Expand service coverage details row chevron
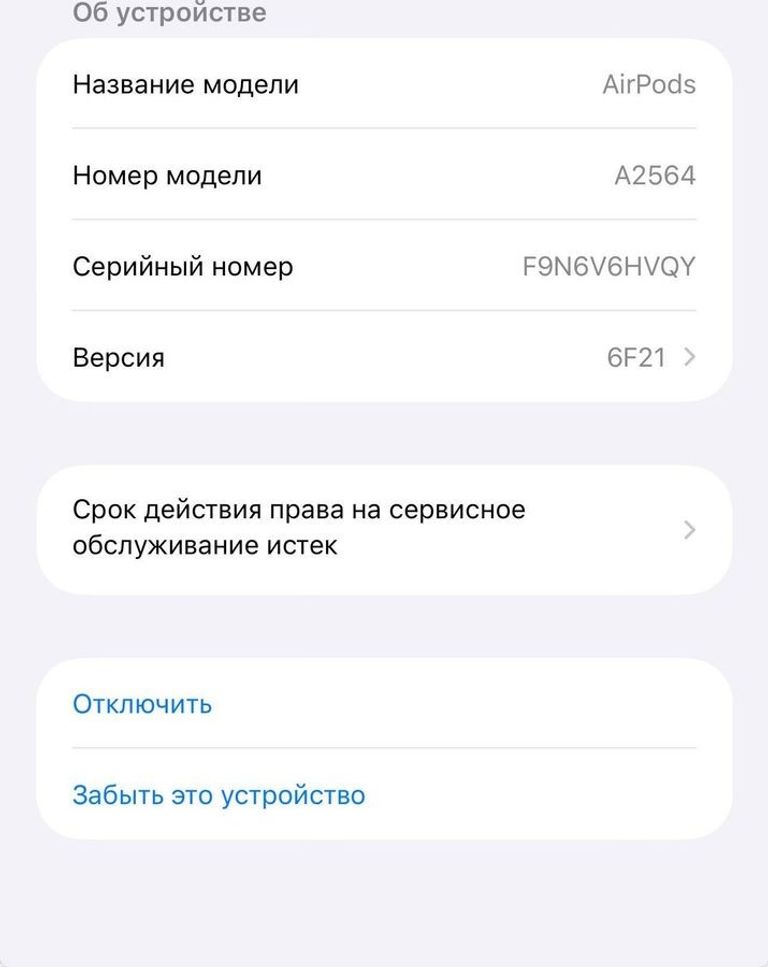Viewport: 768px width, 967px height. [688, 529]
